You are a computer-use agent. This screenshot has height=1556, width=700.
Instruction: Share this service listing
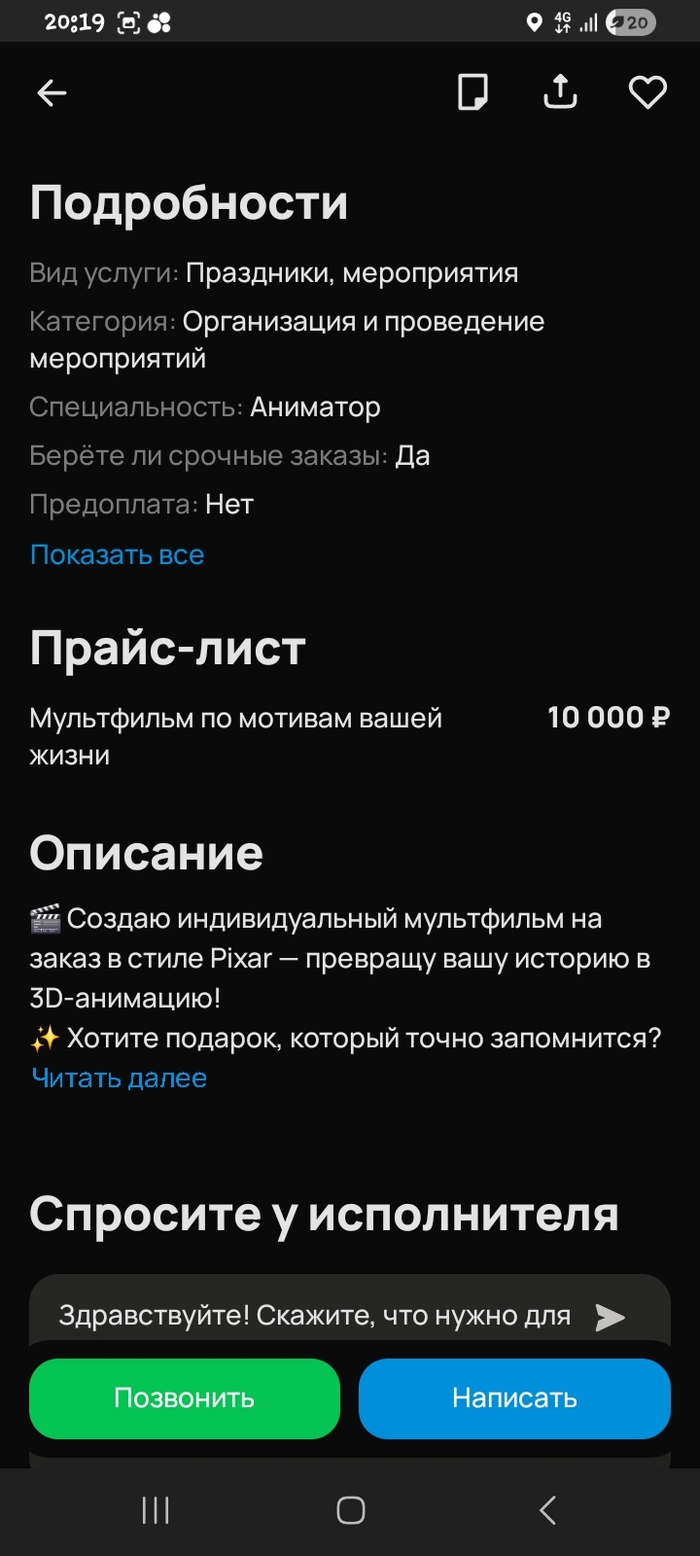click(x=560, y=93)
